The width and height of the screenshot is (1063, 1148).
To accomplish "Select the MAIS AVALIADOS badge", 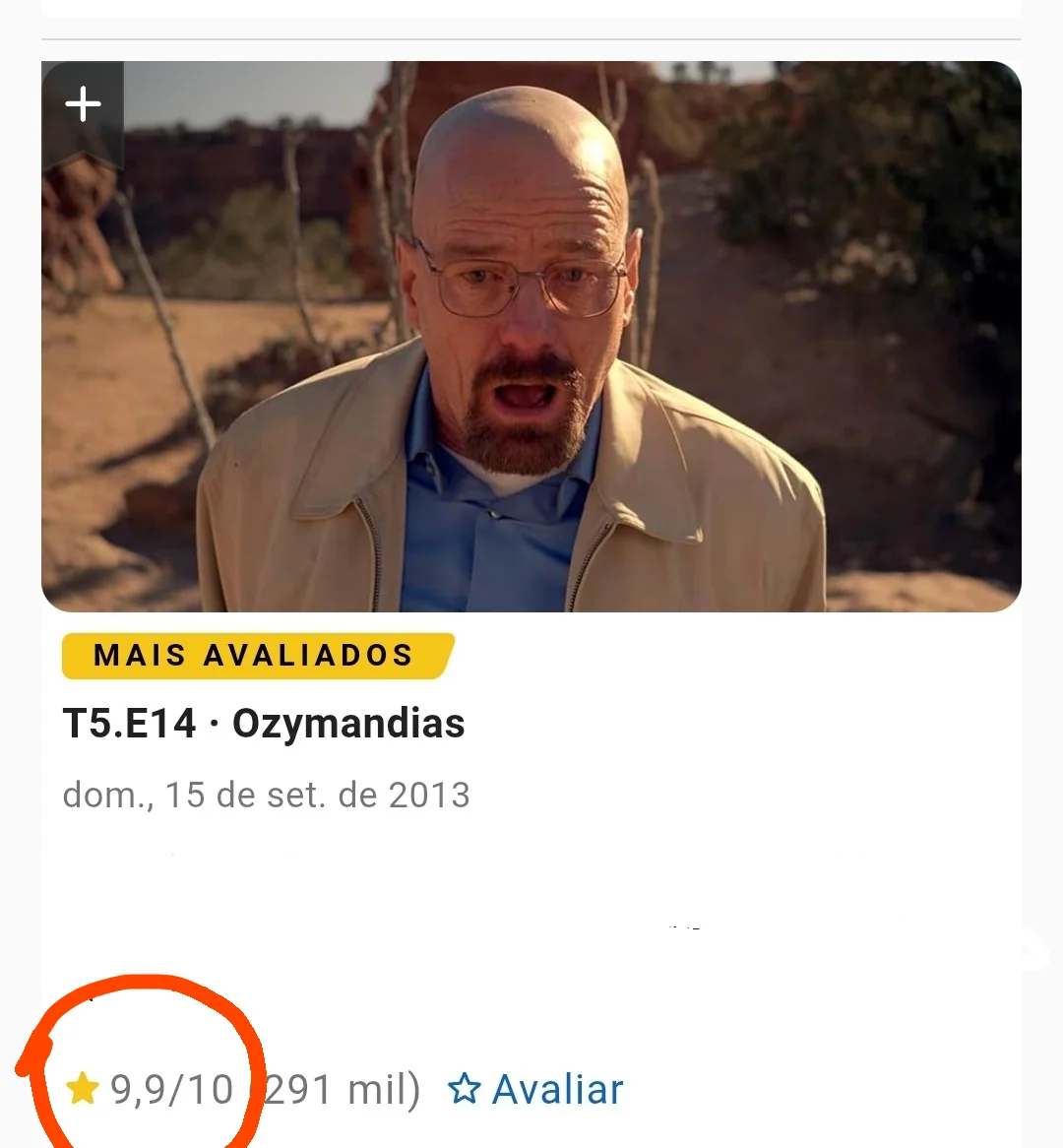I will click(x=254, y=655).
